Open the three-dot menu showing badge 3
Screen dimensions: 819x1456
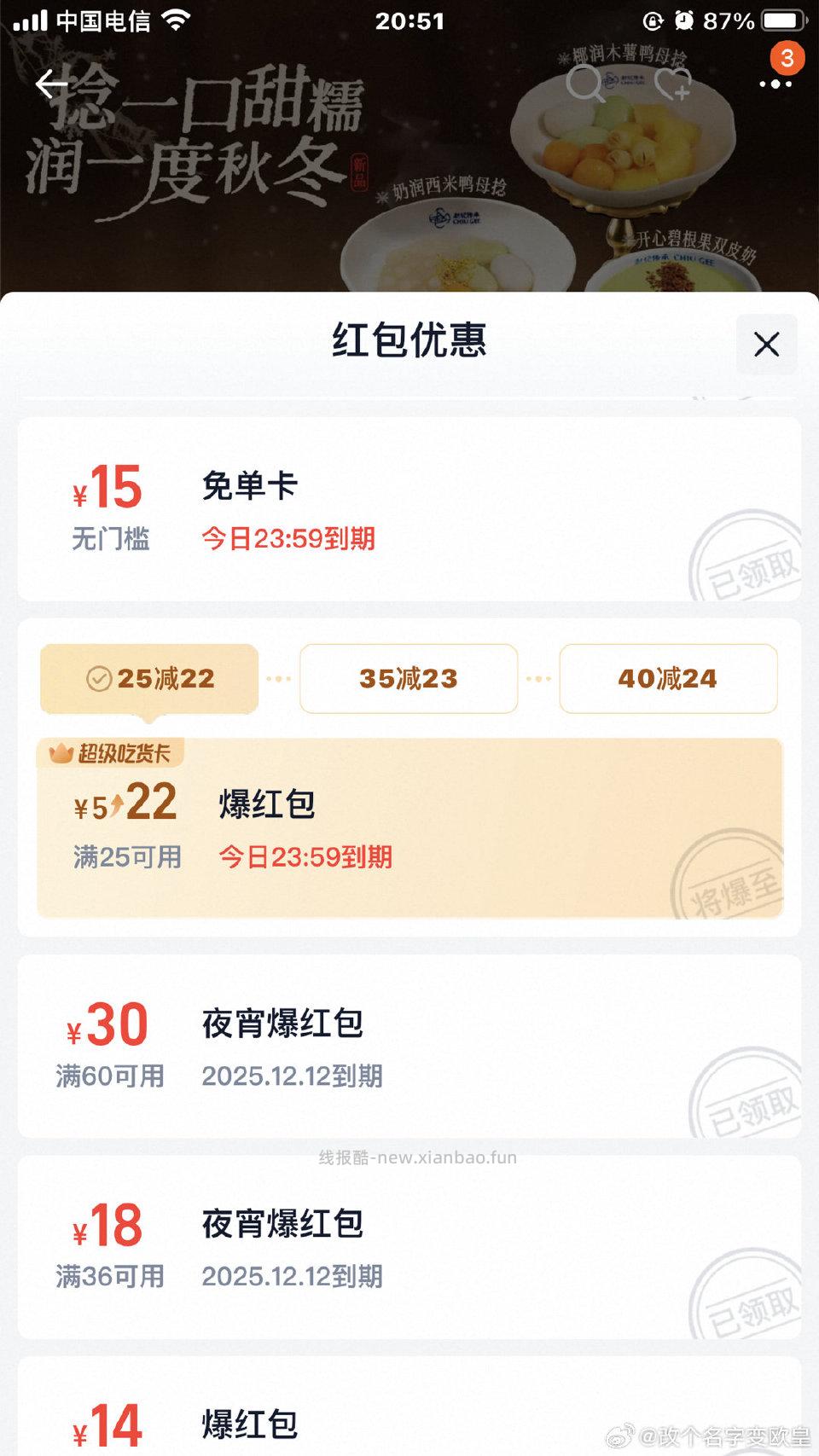775,84
